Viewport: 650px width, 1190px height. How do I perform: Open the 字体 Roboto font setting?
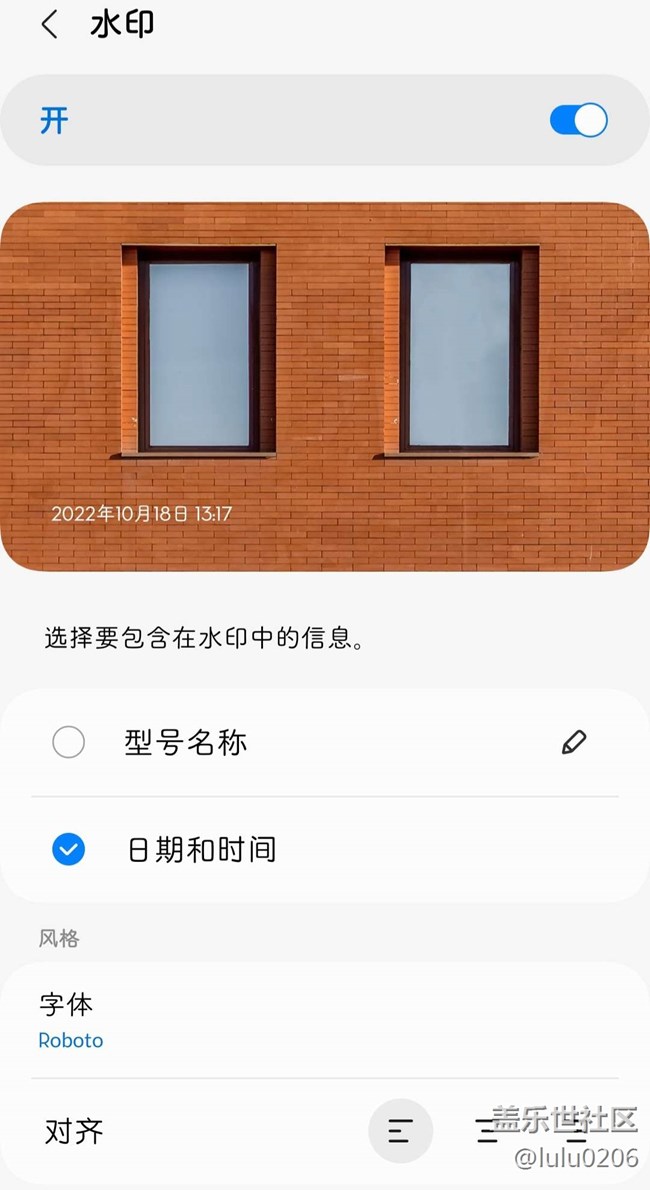[70, 1020]
